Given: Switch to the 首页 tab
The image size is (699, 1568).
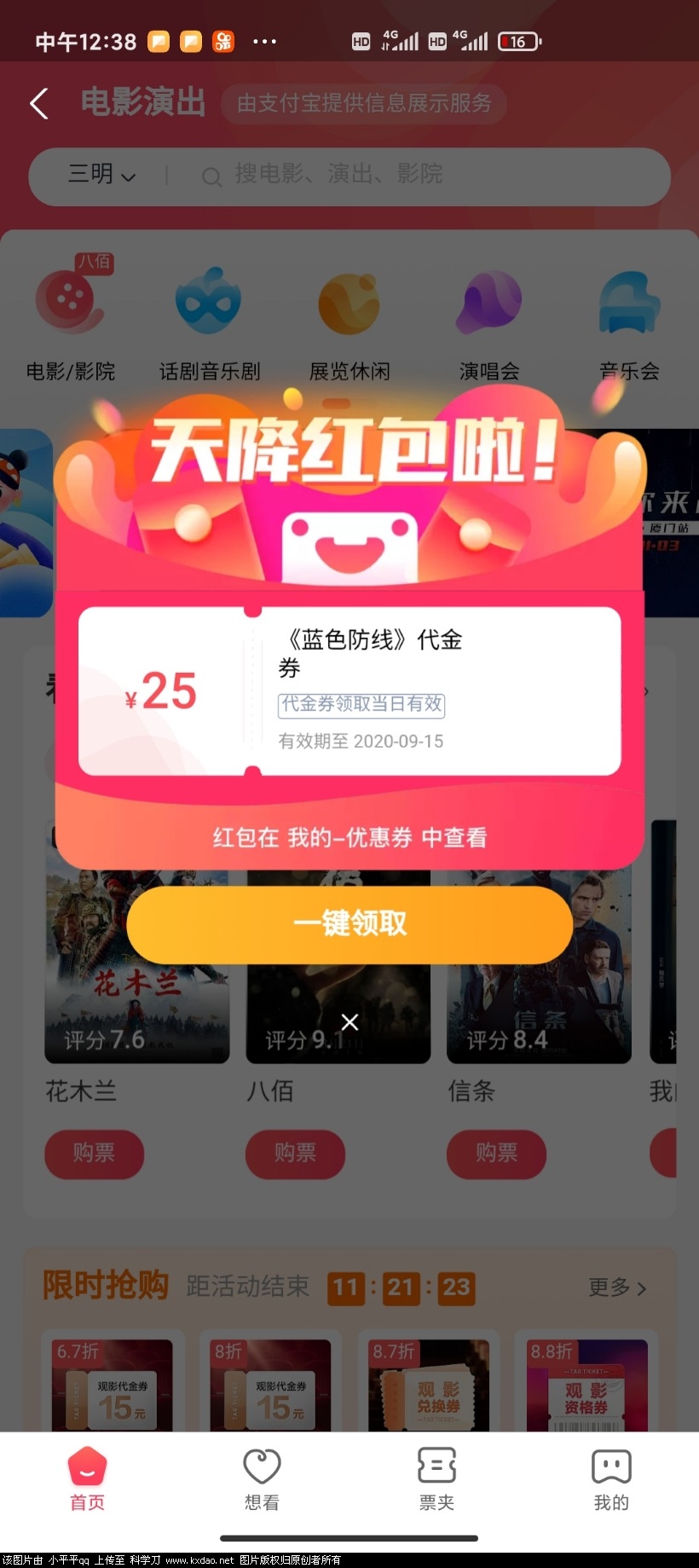Looking at the screenshot, I should pyautogui.click(x=87, y=1479).
